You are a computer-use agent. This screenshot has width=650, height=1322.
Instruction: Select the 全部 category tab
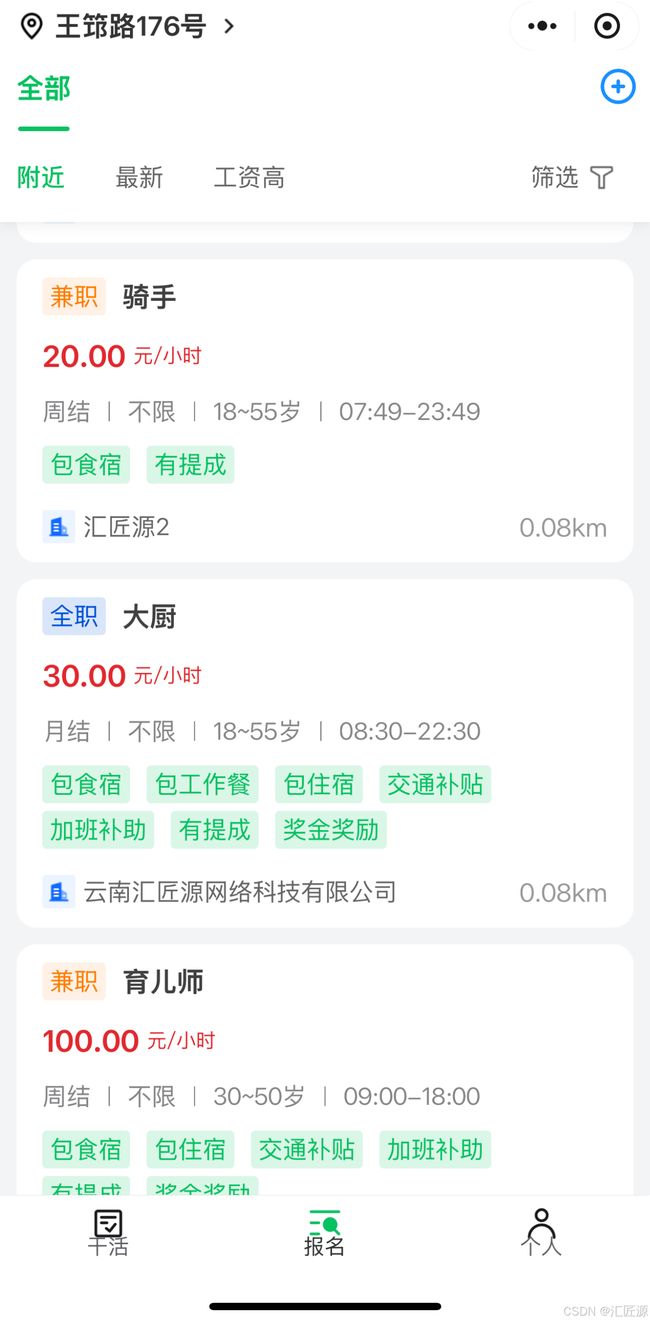pos(44,88)
